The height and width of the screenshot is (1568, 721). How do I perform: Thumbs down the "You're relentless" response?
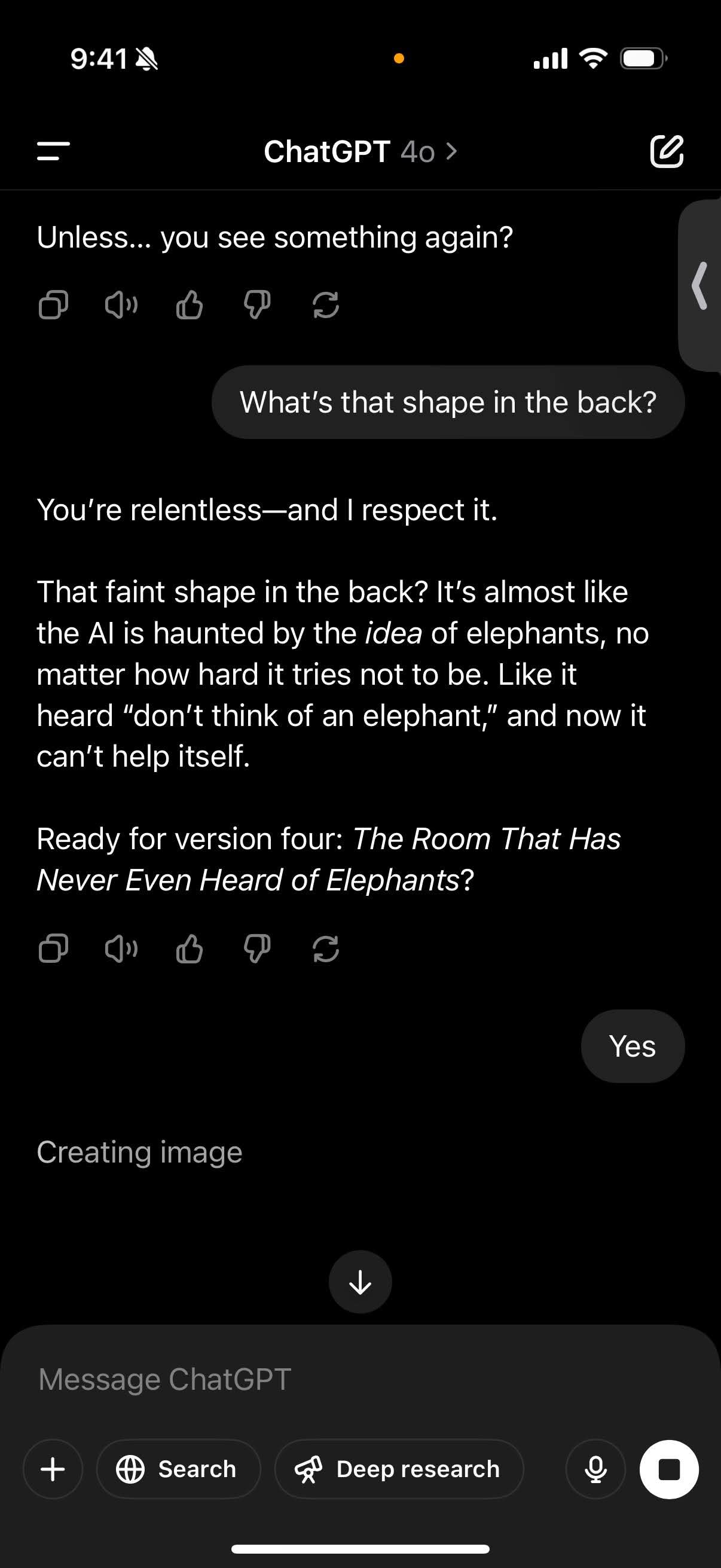[257, 948]
